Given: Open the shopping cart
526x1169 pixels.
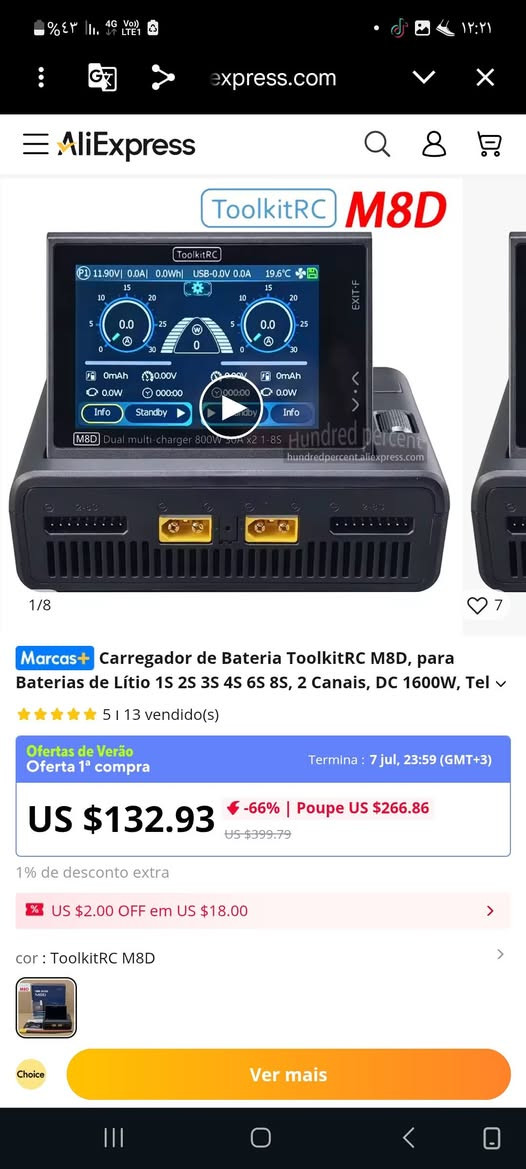Looking at the screenshot, I should (x=489, y=144).
